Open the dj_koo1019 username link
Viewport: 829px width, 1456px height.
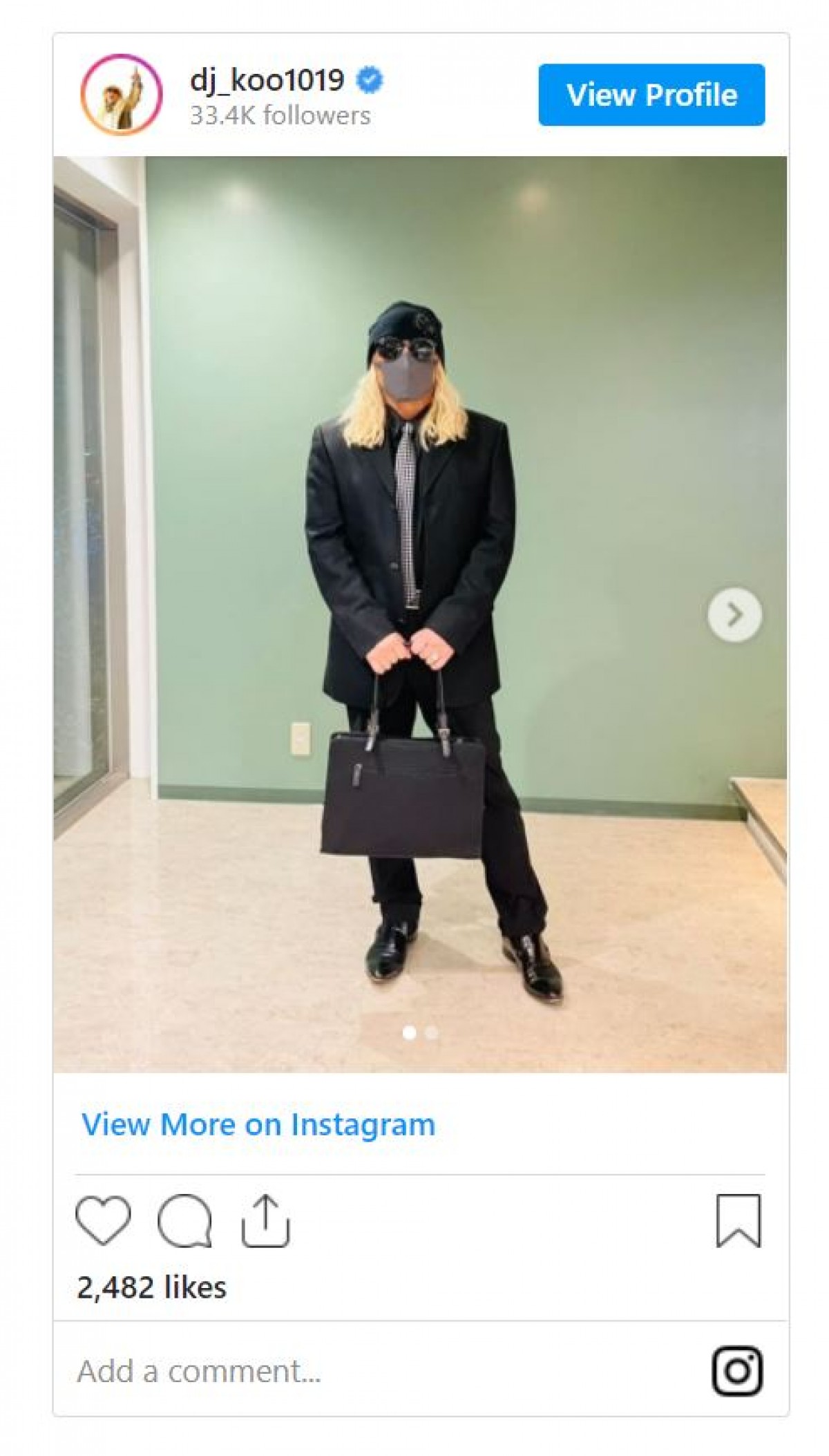[267, 80]
